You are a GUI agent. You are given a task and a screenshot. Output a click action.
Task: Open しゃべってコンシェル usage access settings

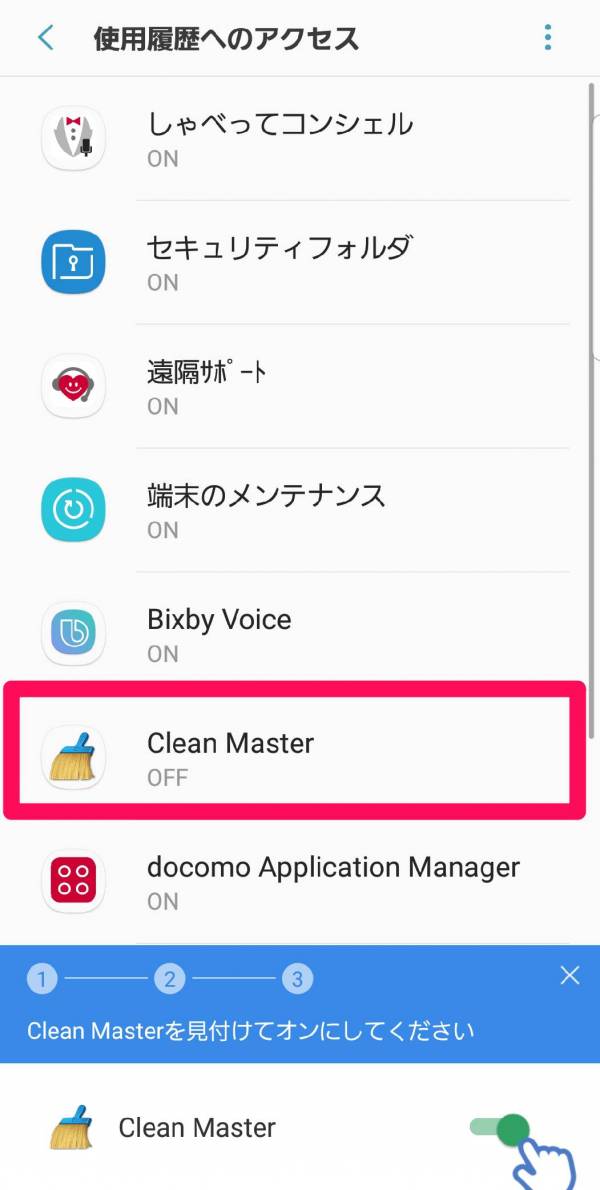pos(300,139)
